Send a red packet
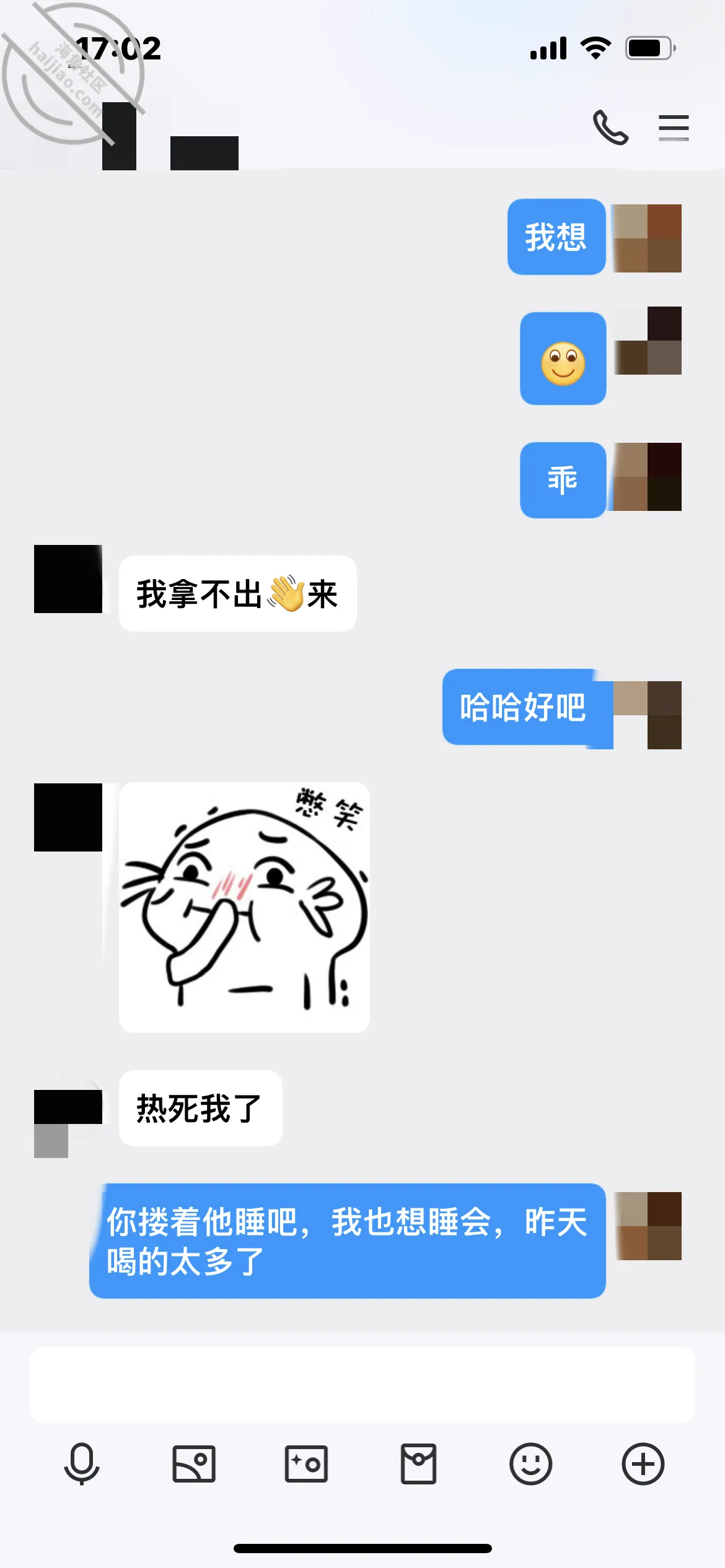The image size is (725, 1568). pos(418,1464)
